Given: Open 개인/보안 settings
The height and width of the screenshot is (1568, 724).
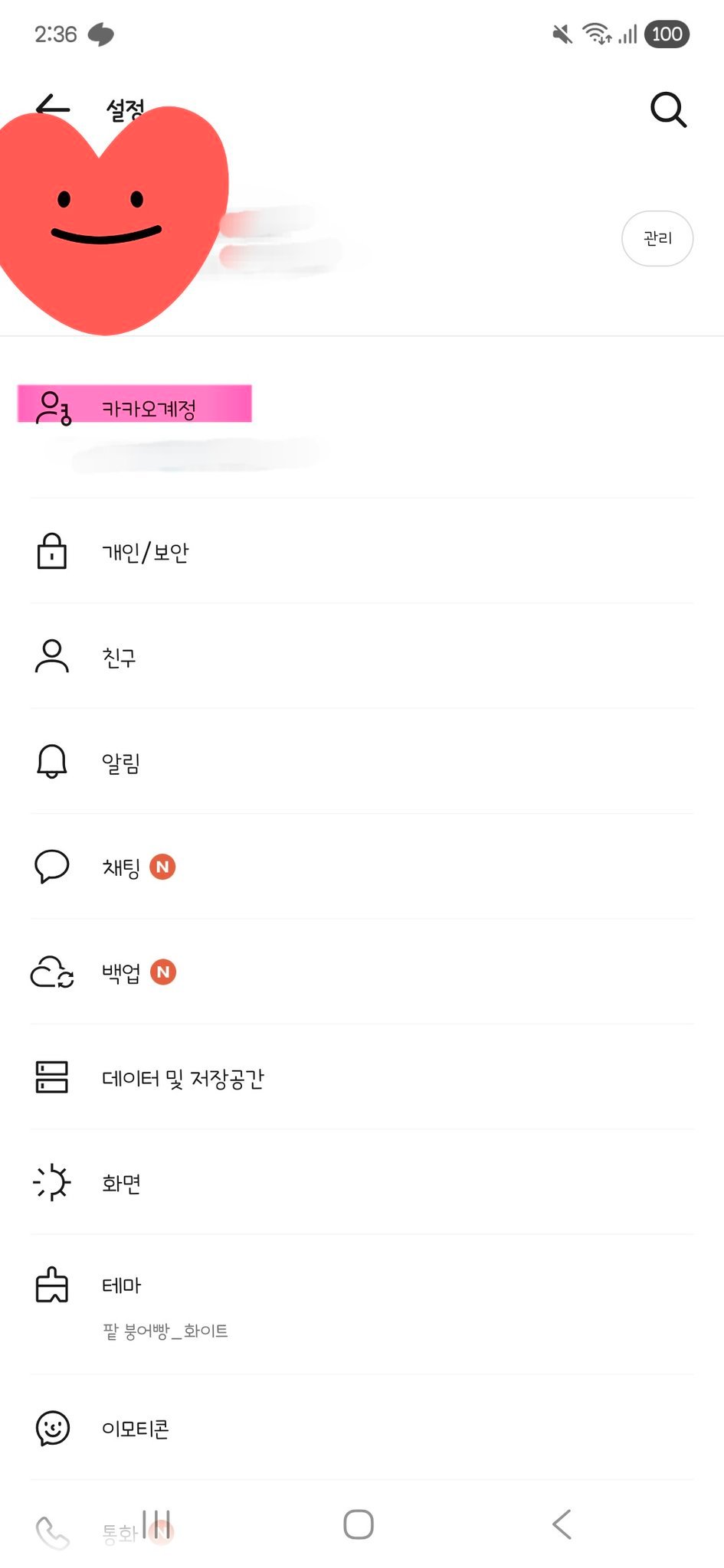Looking at the screenshot, I should click(x=362, y=551).
